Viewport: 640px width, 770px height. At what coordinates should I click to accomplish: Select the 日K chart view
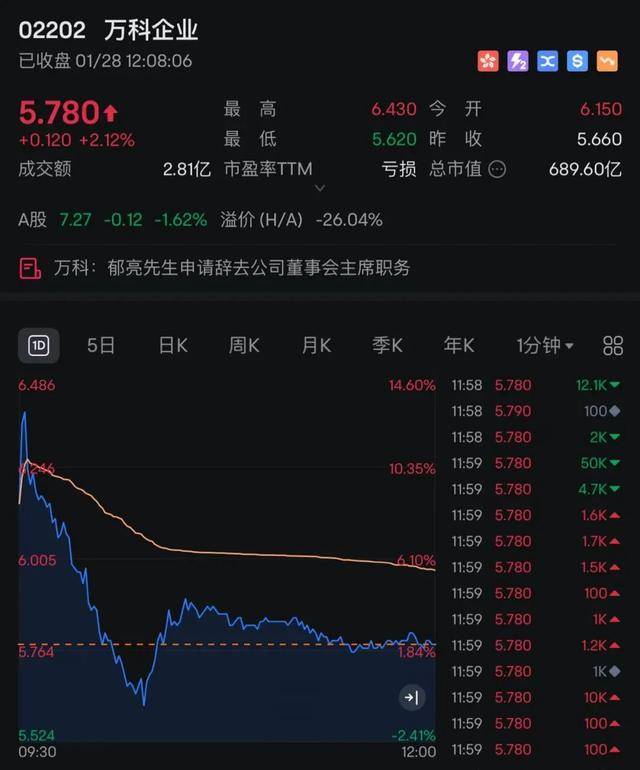point(173,346)
